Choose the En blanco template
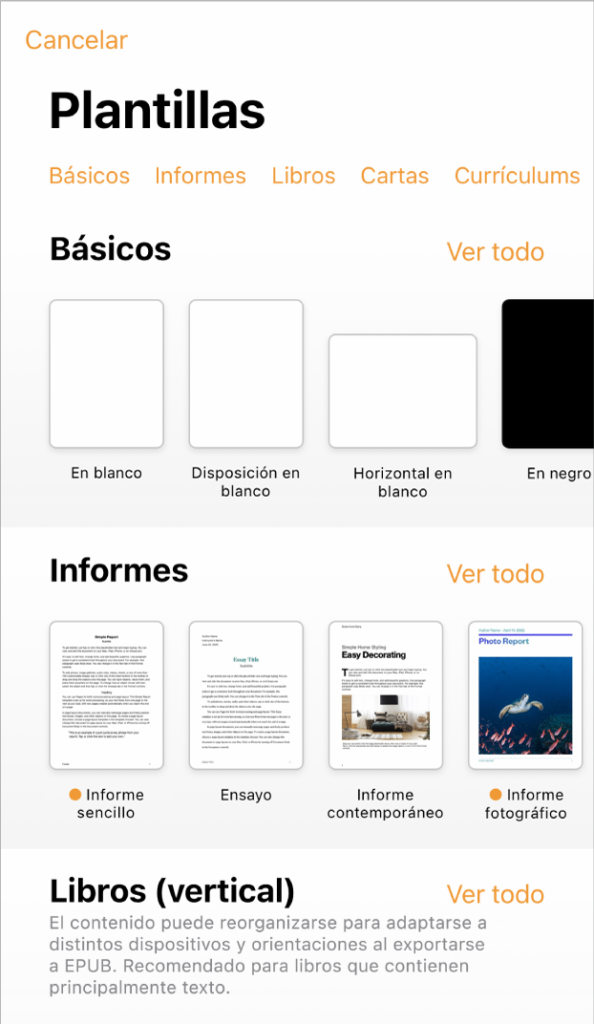This screenshot has height=1024, width=594. pyautogui.click(x=106, y=374)
